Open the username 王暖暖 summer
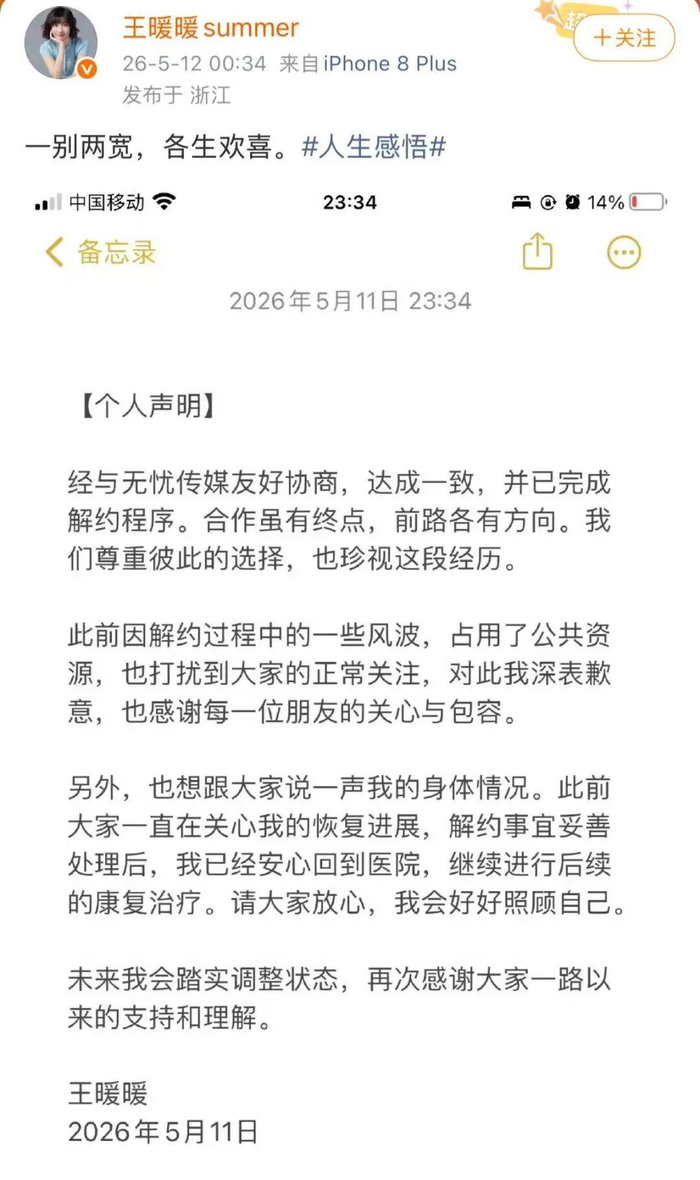The width and height of the screenshot is (700, 1180). click(211, 28)
